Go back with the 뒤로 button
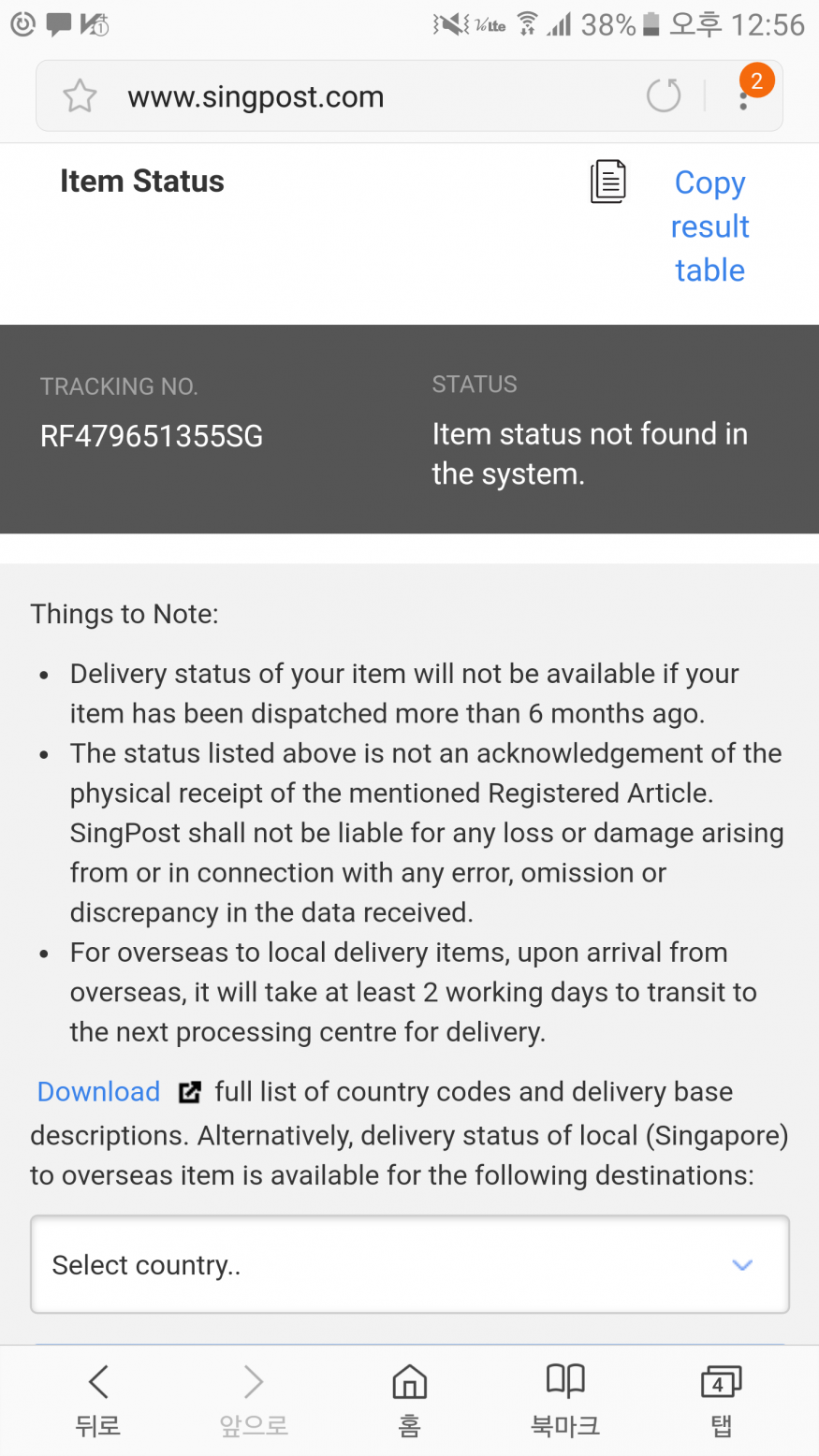 [x=98, y=1399]
